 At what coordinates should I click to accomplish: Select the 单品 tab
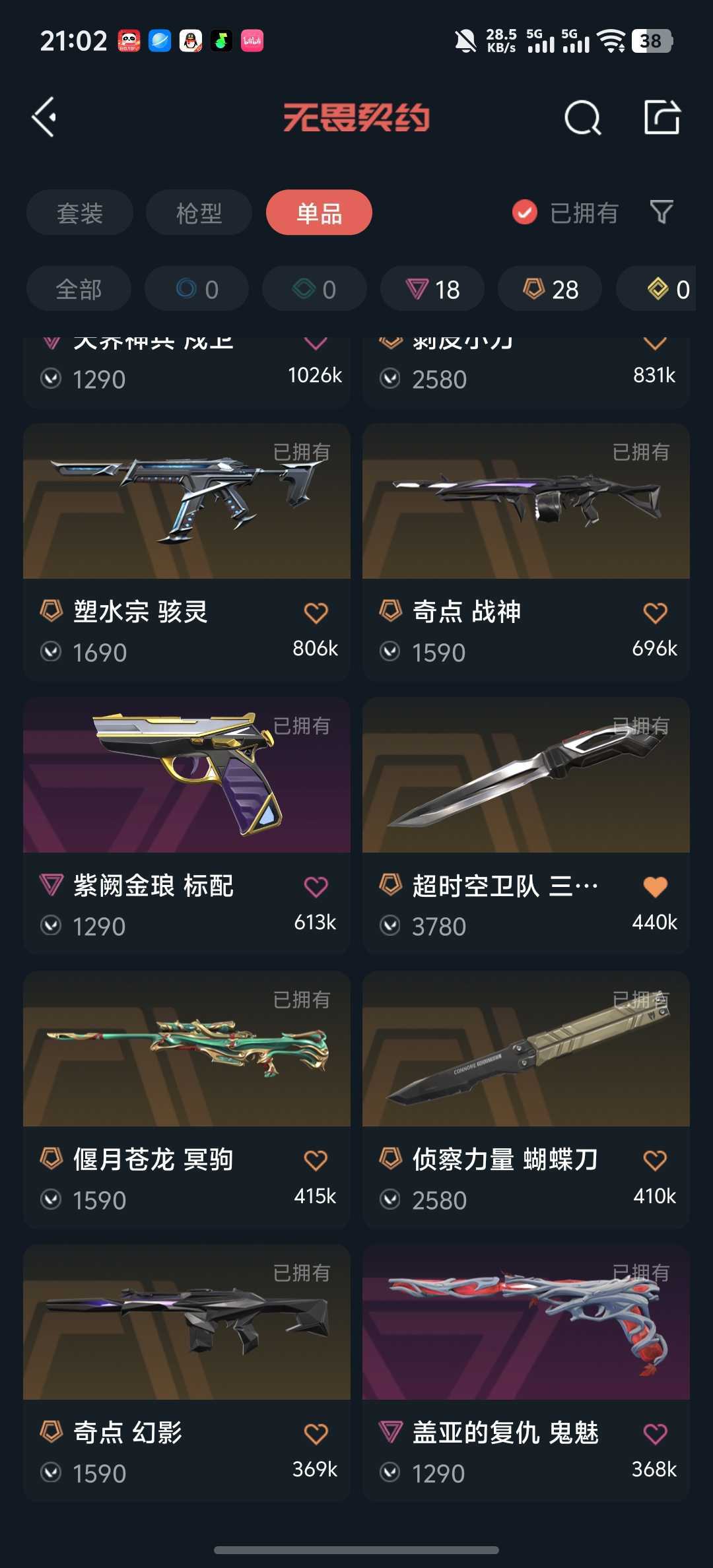coord(319,212)
